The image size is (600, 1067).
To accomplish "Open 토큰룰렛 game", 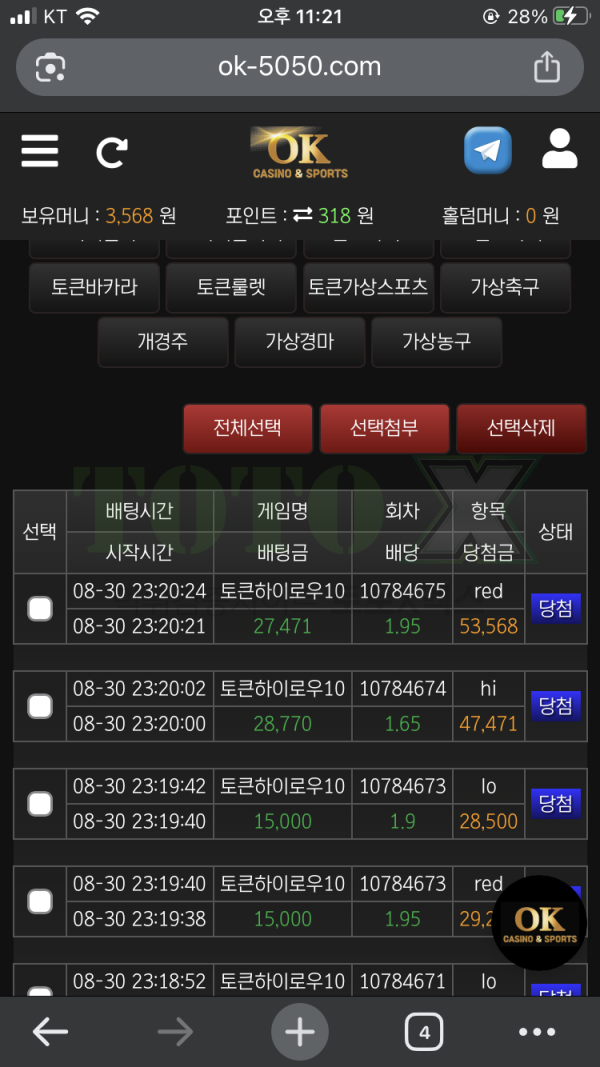I will pyautogui.click(x=231, y=287).
